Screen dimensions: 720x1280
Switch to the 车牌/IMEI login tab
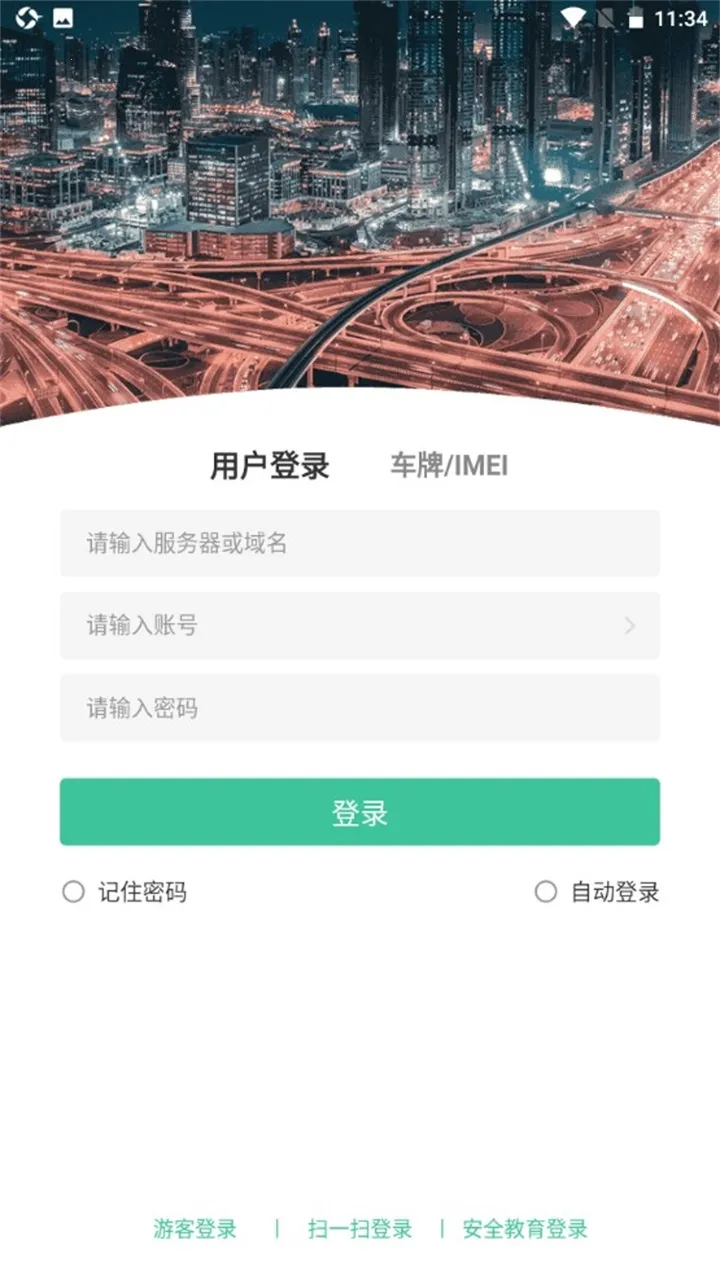click(x=449, y=464)
